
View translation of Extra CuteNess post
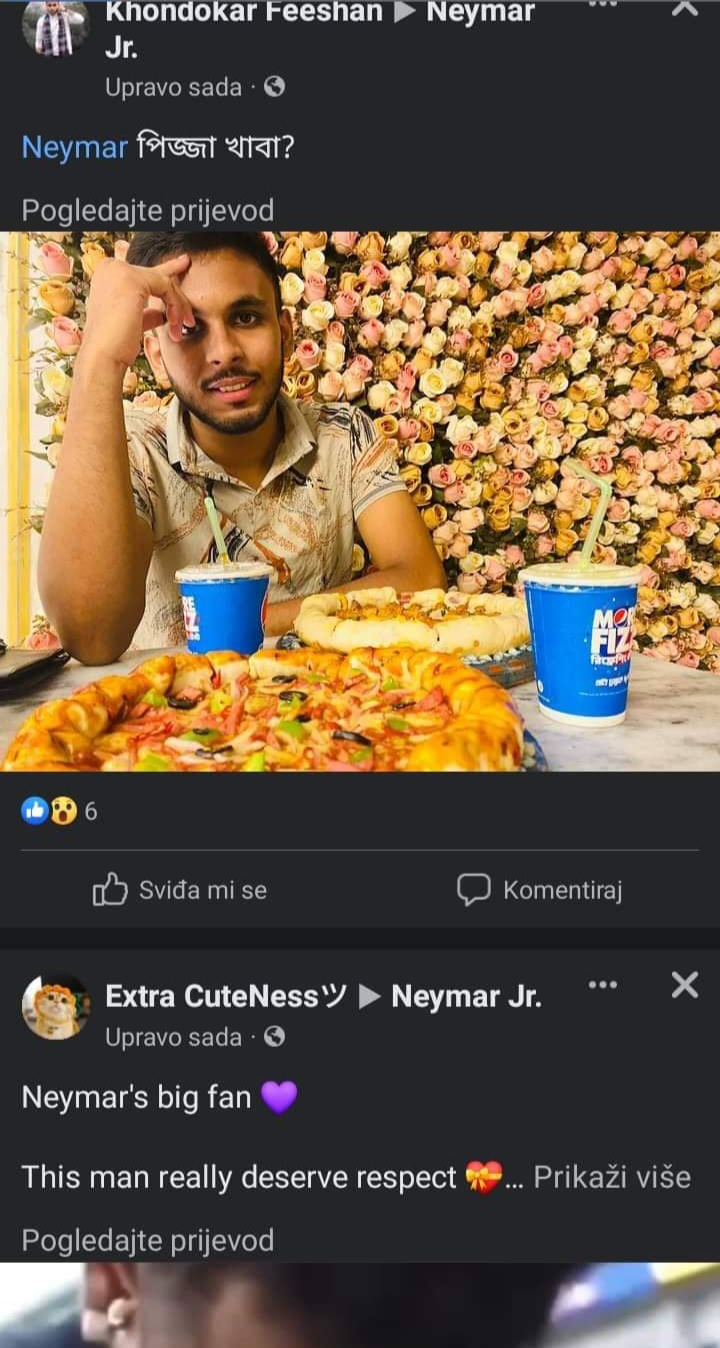147,1241
